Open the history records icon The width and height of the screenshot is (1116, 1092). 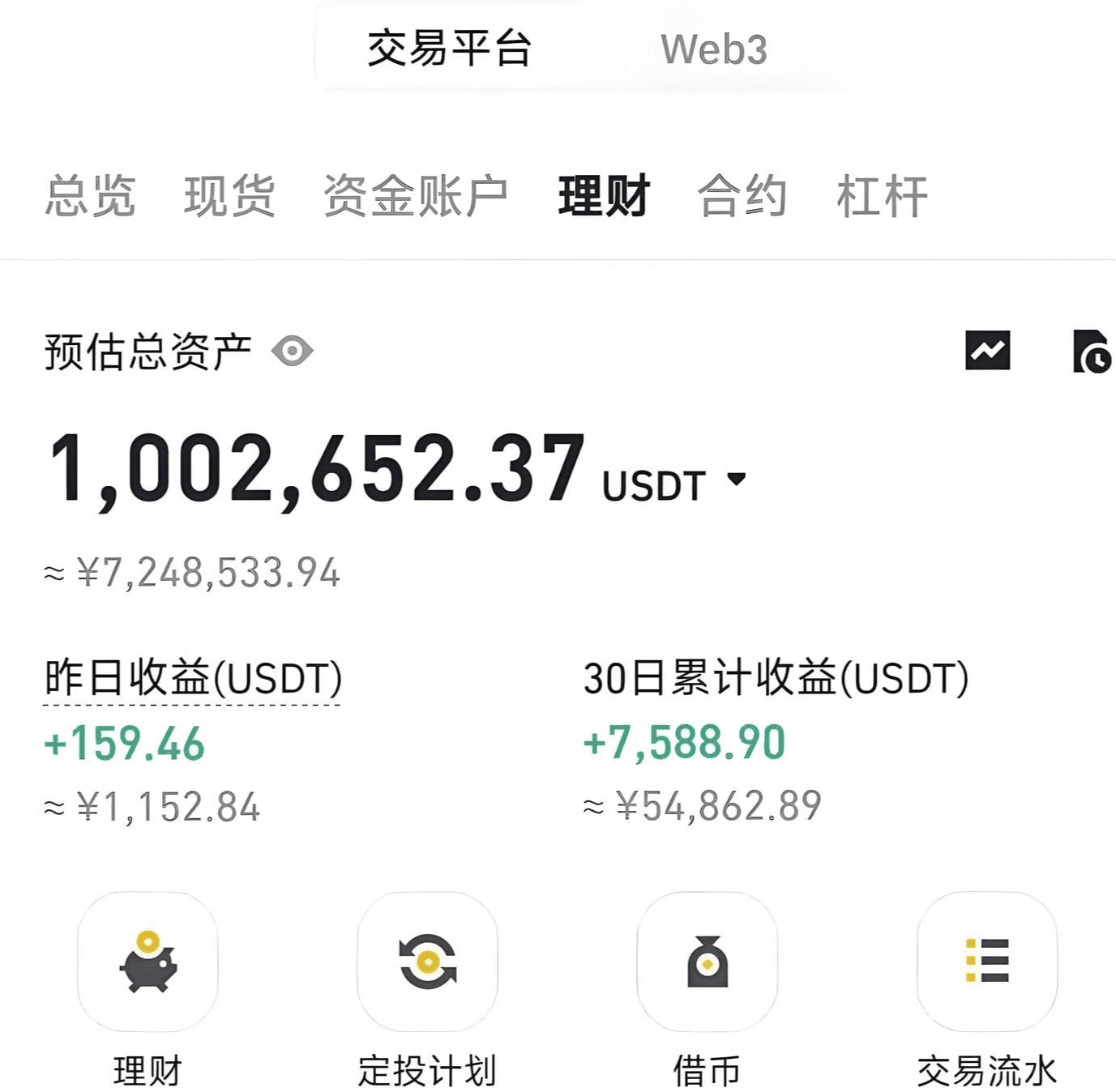click(1091, 351)
